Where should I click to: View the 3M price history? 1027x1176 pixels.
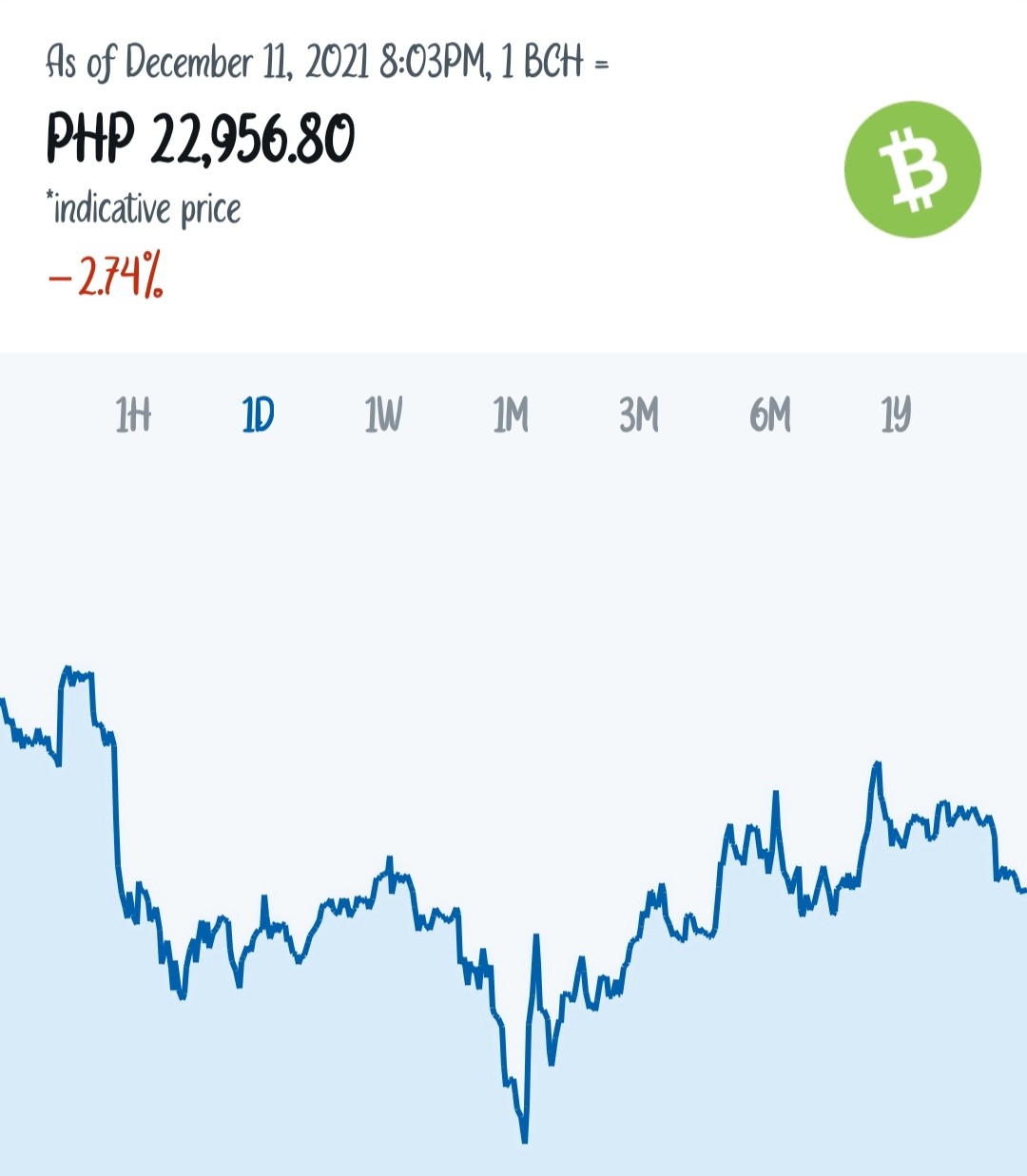[639, 415]
